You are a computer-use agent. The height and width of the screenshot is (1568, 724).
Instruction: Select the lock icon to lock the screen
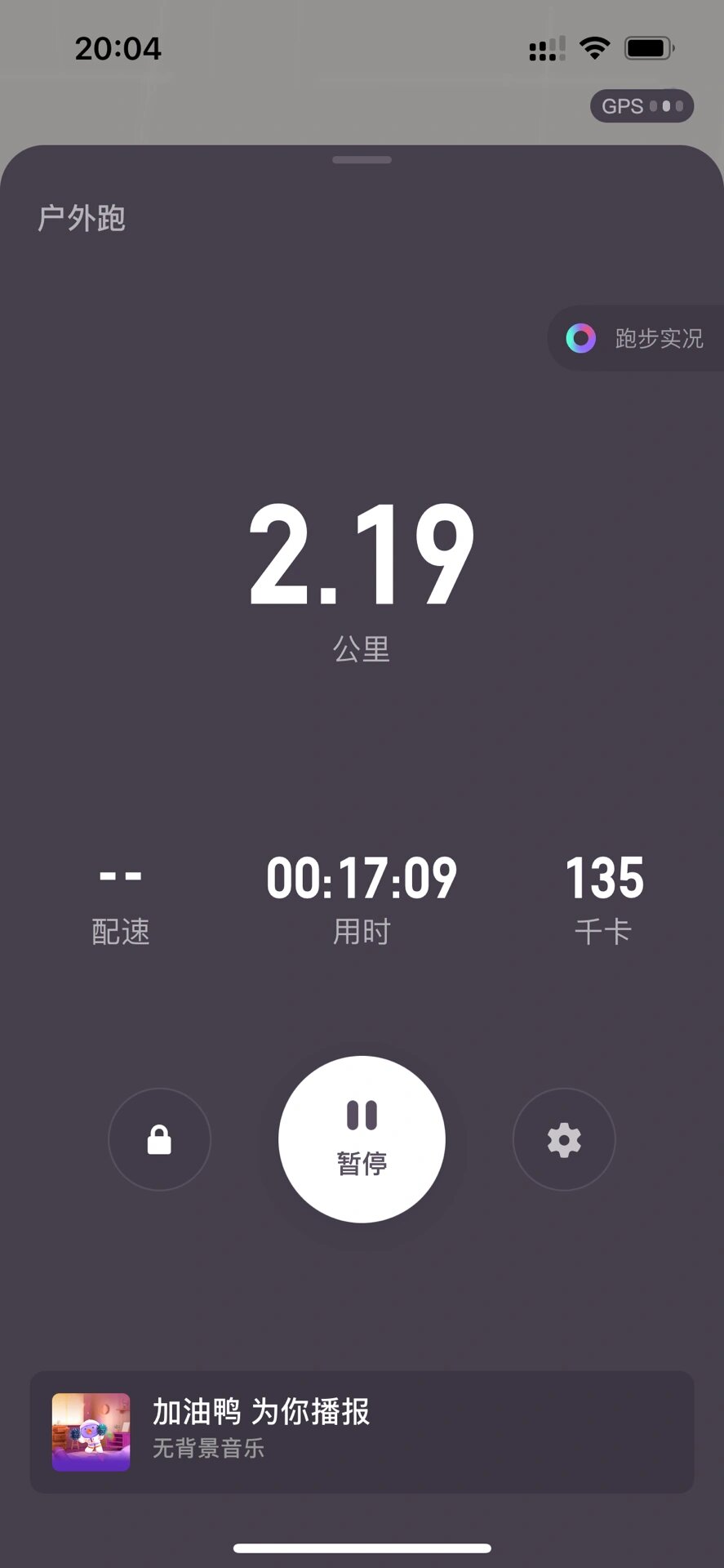tap(160, 1139)
